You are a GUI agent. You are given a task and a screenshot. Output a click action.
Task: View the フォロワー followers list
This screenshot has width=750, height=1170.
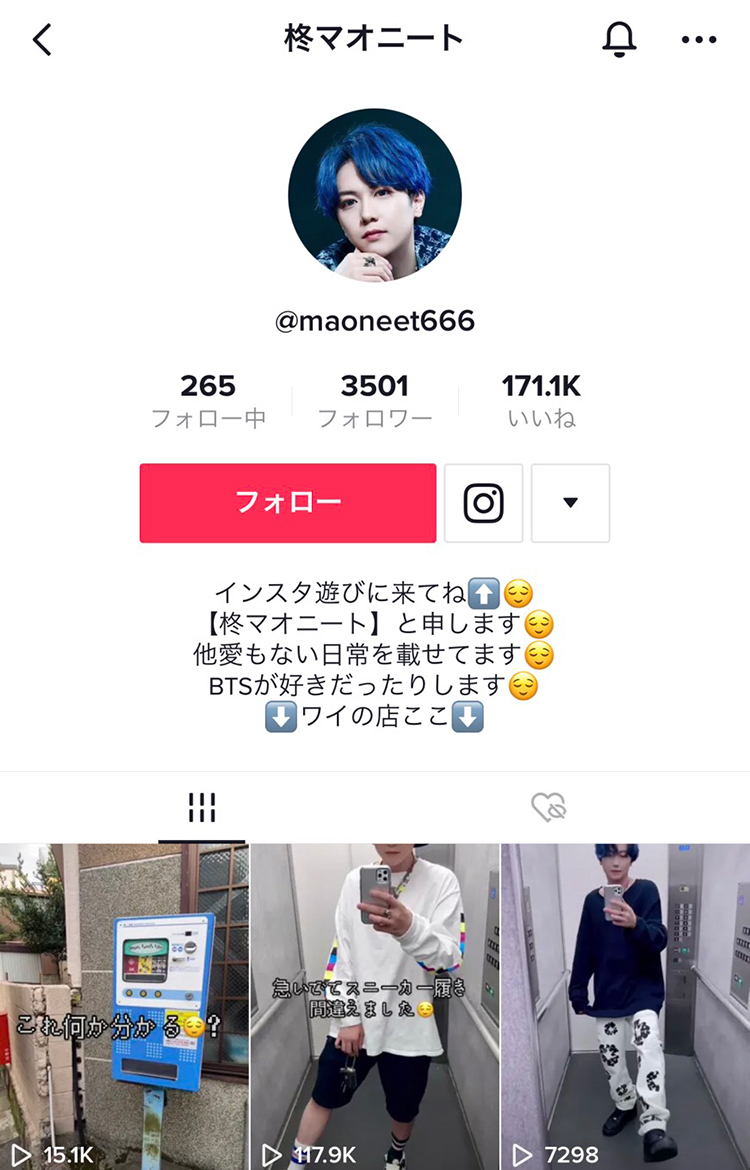pos(375,400)
